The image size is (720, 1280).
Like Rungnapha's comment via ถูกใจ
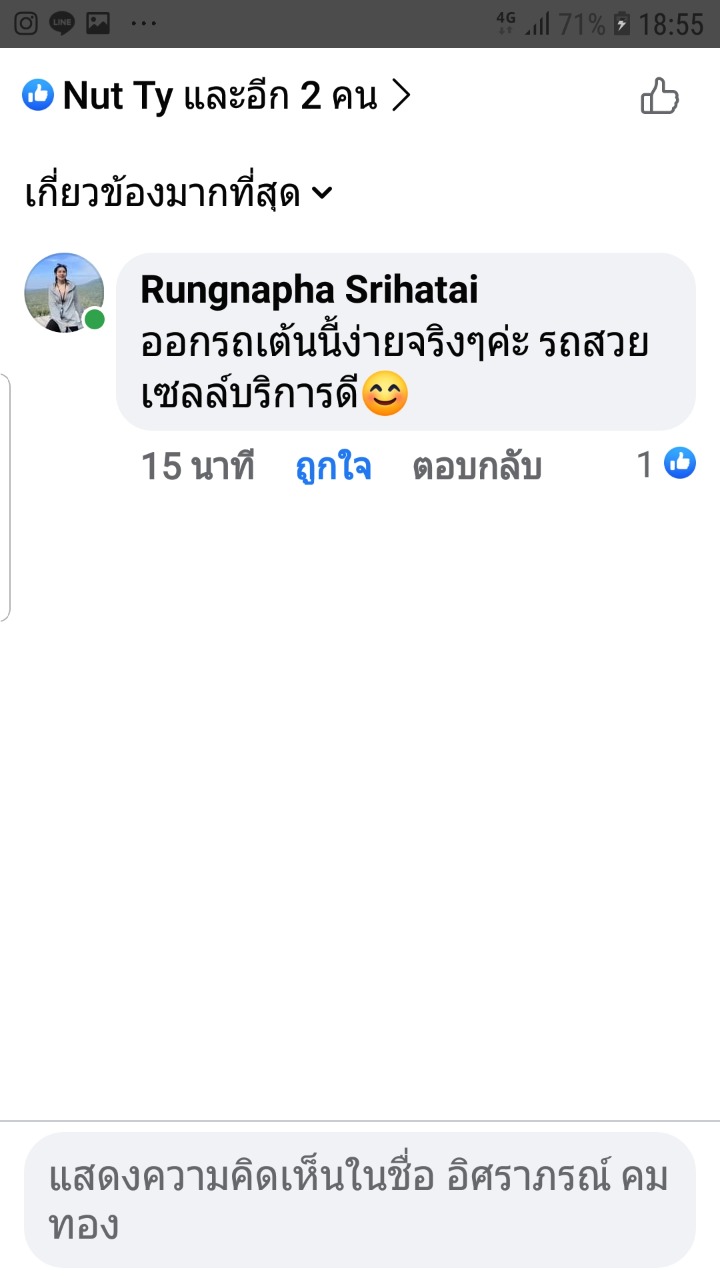pyautogui.click(x=333, y=466)
